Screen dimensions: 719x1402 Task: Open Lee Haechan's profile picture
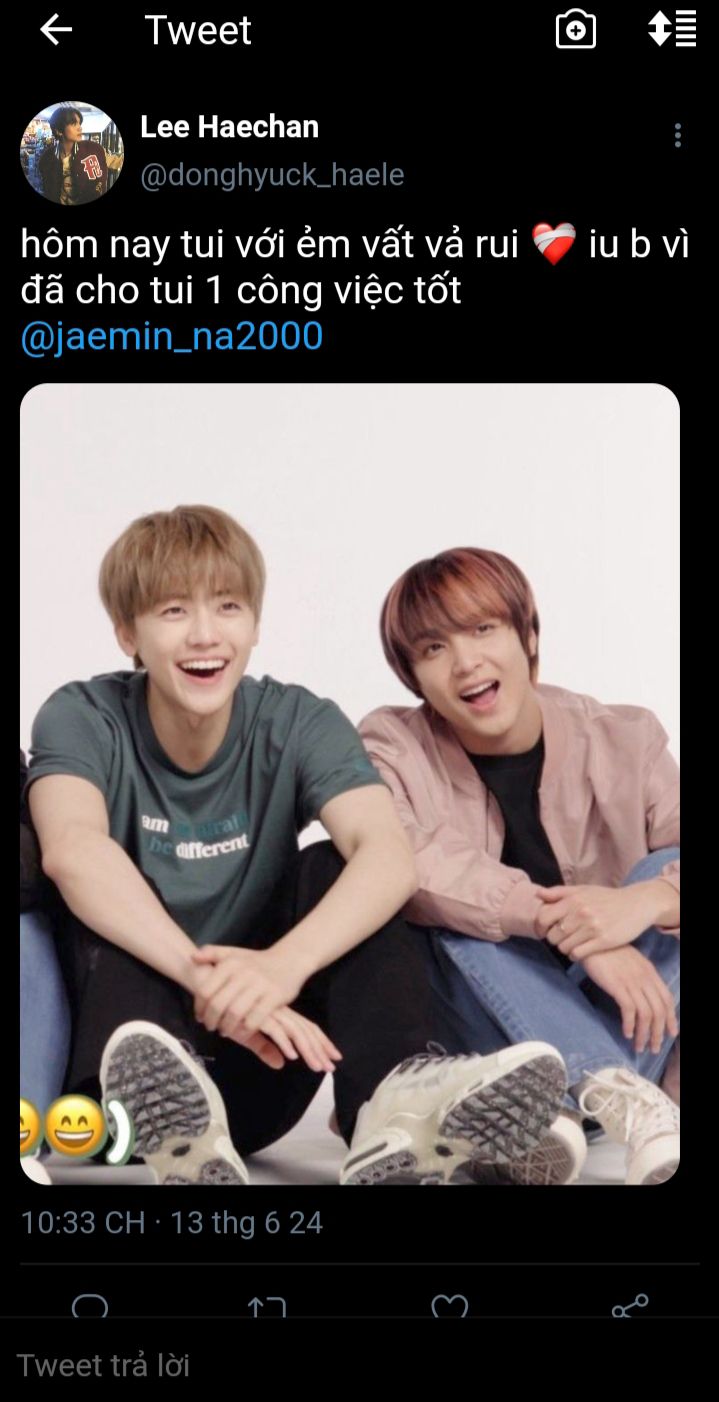click(72, 152)
